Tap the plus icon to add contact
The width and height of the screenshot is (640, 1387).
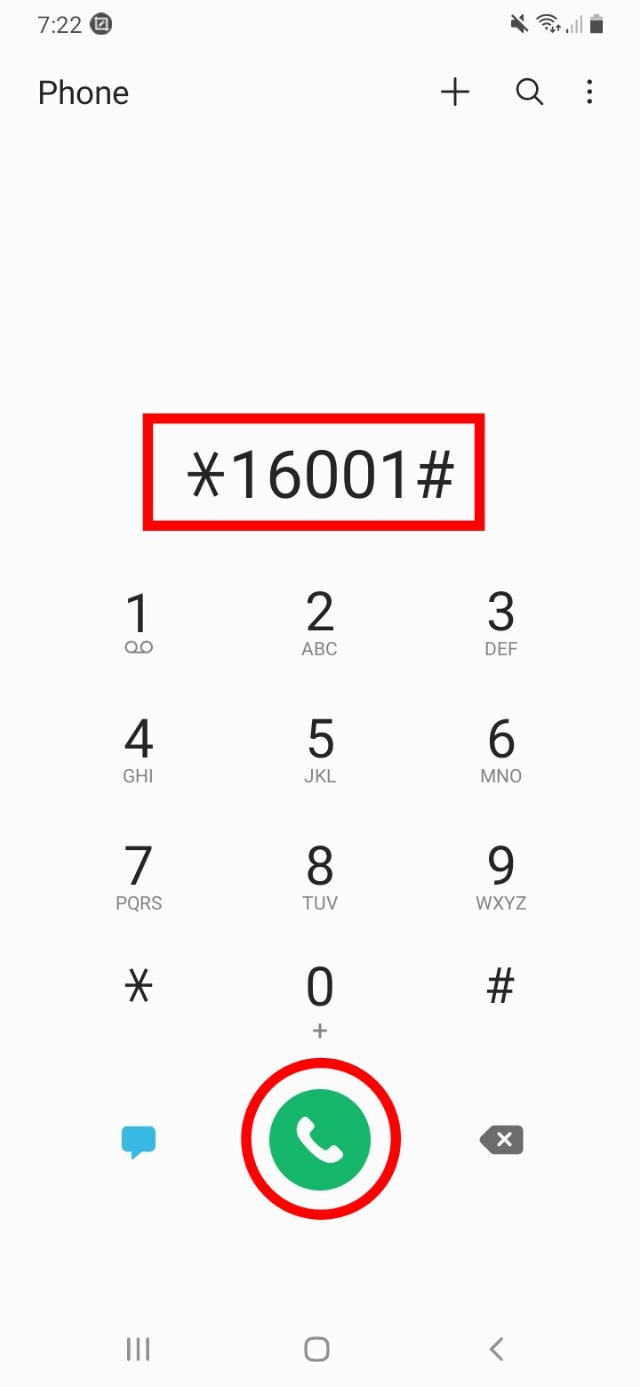click(x=455, y=93)
